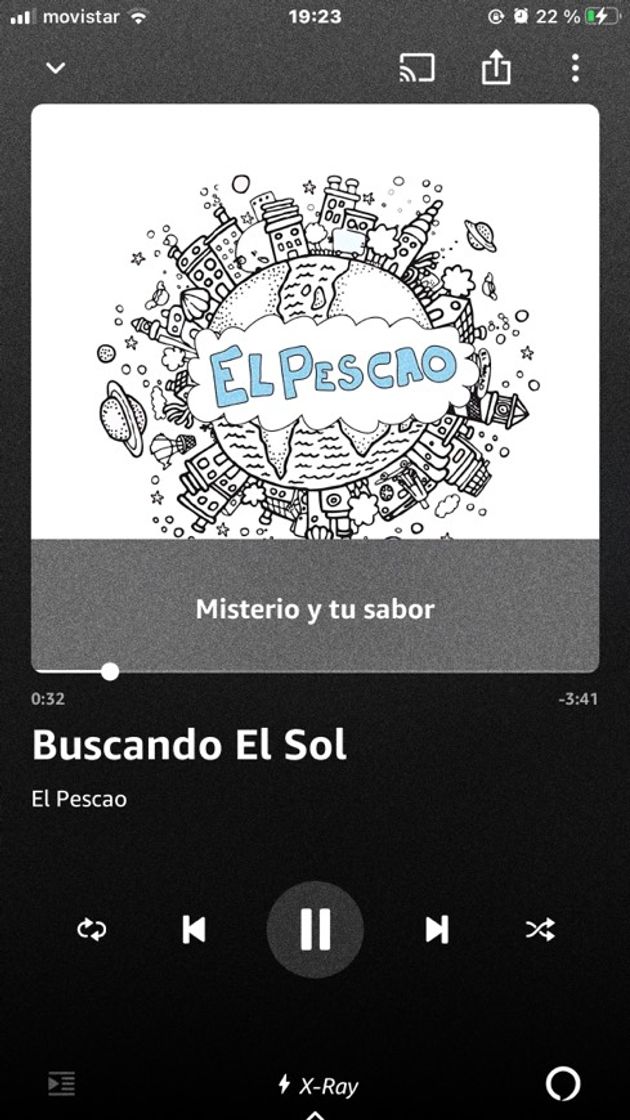The image size is (630, 1120).
Task: Expand the X-Ray panel
Action: [316, 1087]
